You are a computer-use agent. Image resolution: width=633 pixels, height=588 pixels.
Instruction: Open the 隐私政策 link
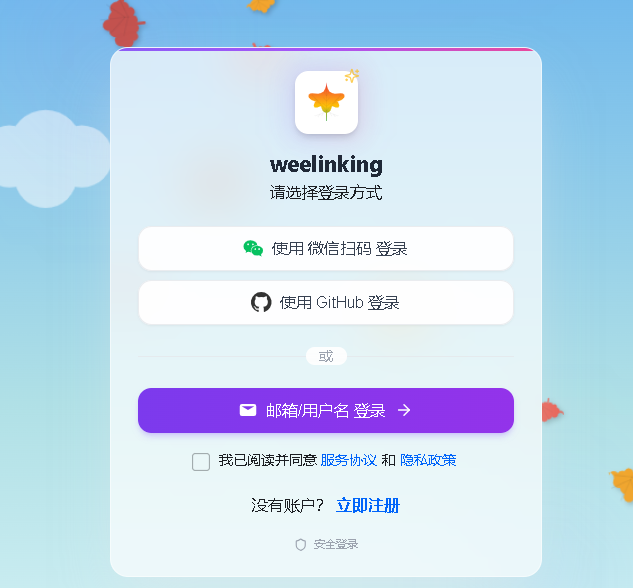pyautogui.click(x=428, y=460)
